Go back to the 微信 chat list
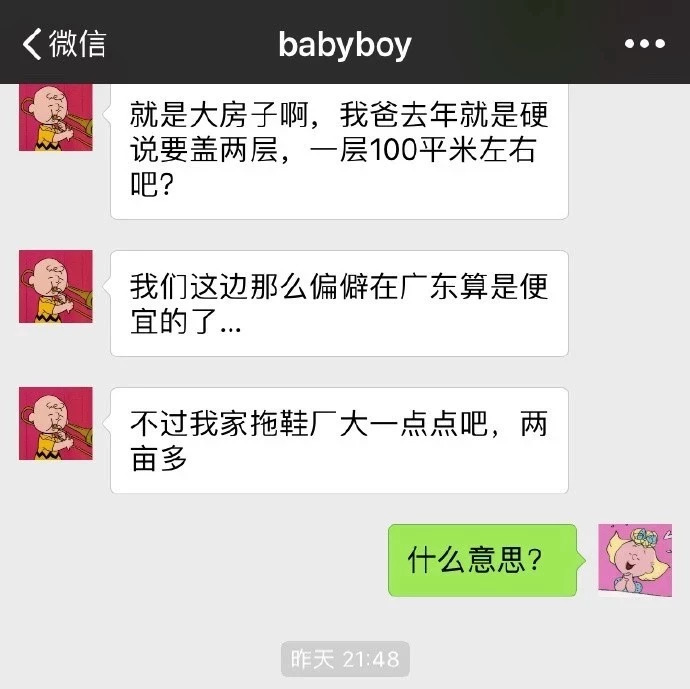The width and height of the screenshot is (690, 689). [62, 44]
